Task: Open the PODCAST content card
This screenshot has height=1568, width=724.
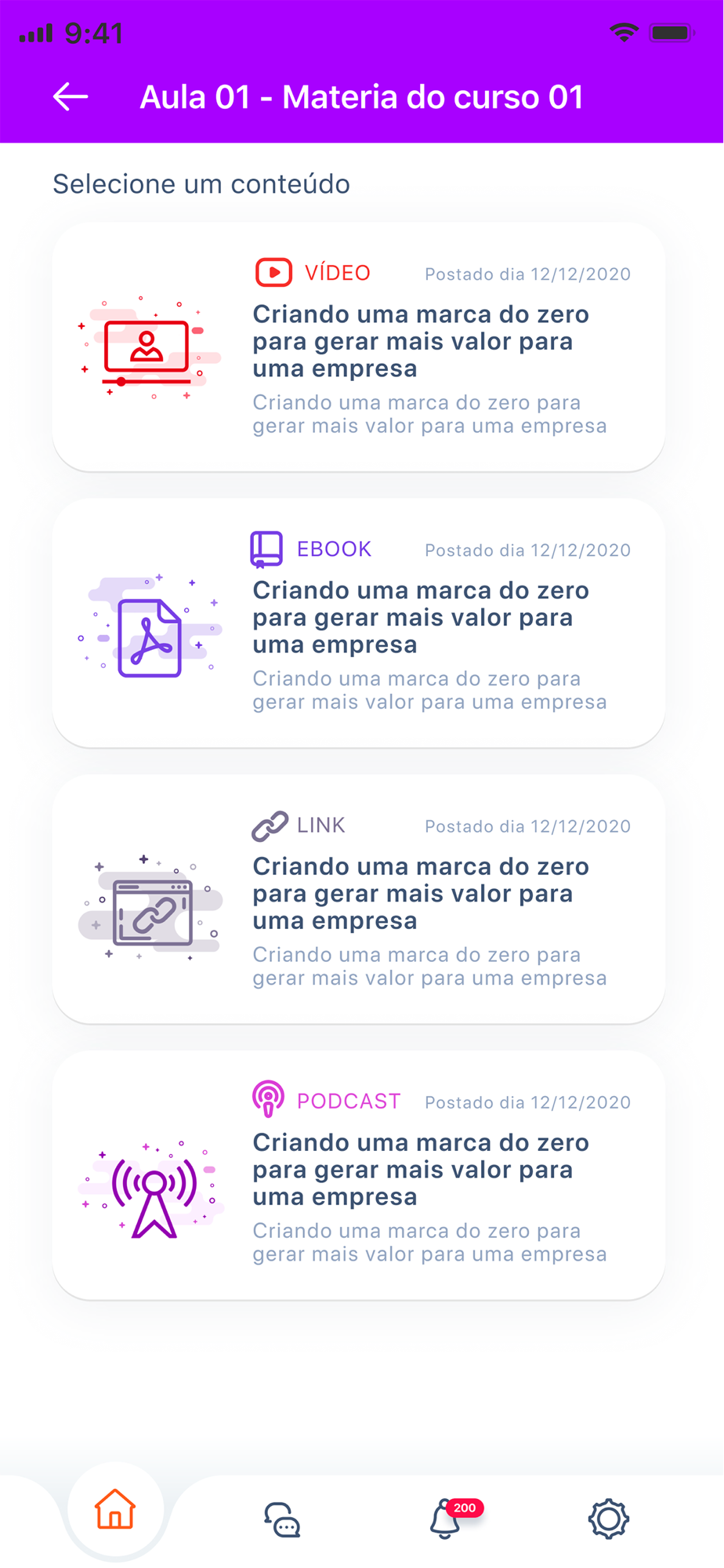Action: pyautogui.click(x=359, y=1175)
